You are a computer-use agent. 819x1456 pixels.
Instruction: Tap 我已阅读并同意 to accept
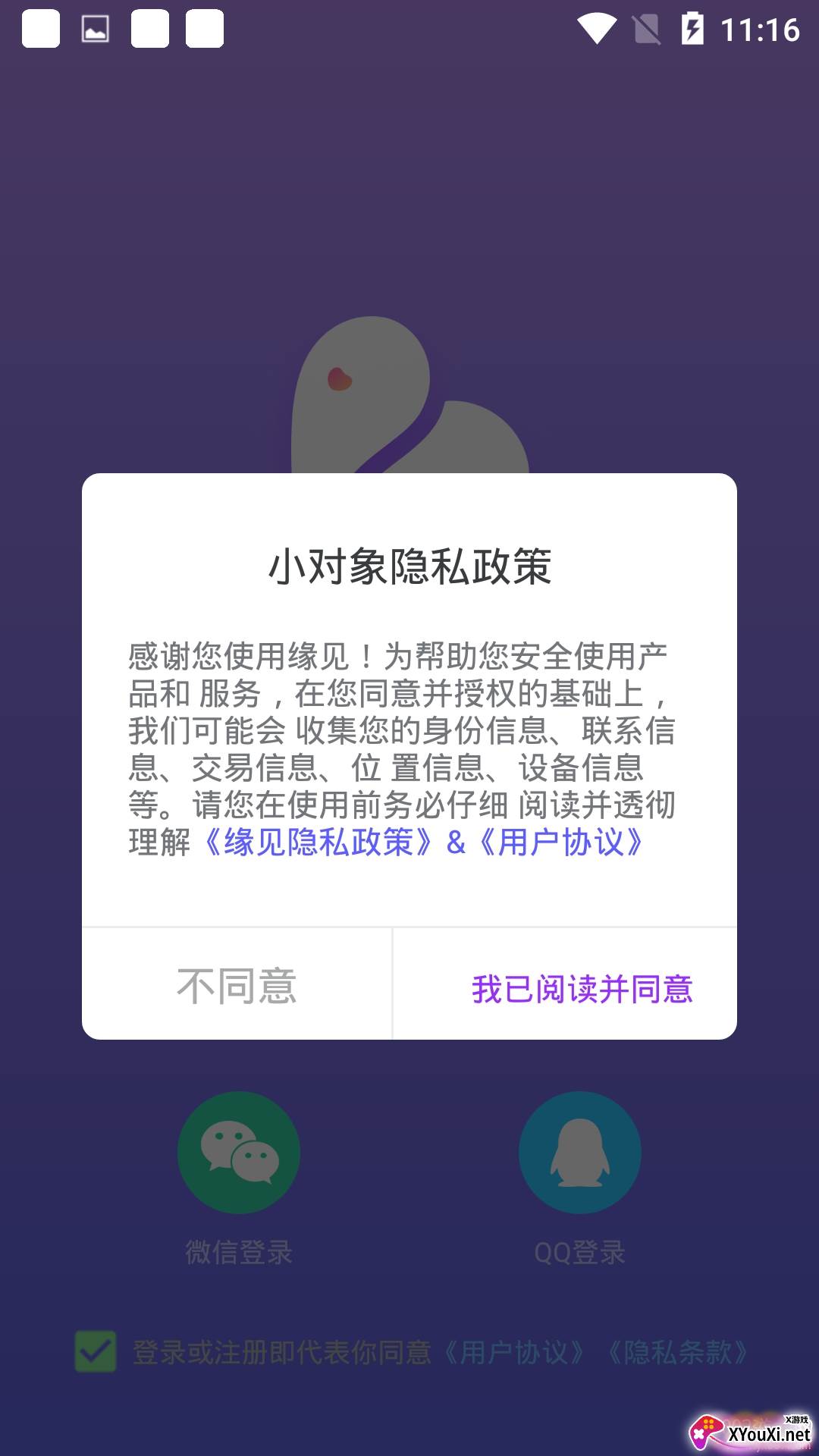582,988
